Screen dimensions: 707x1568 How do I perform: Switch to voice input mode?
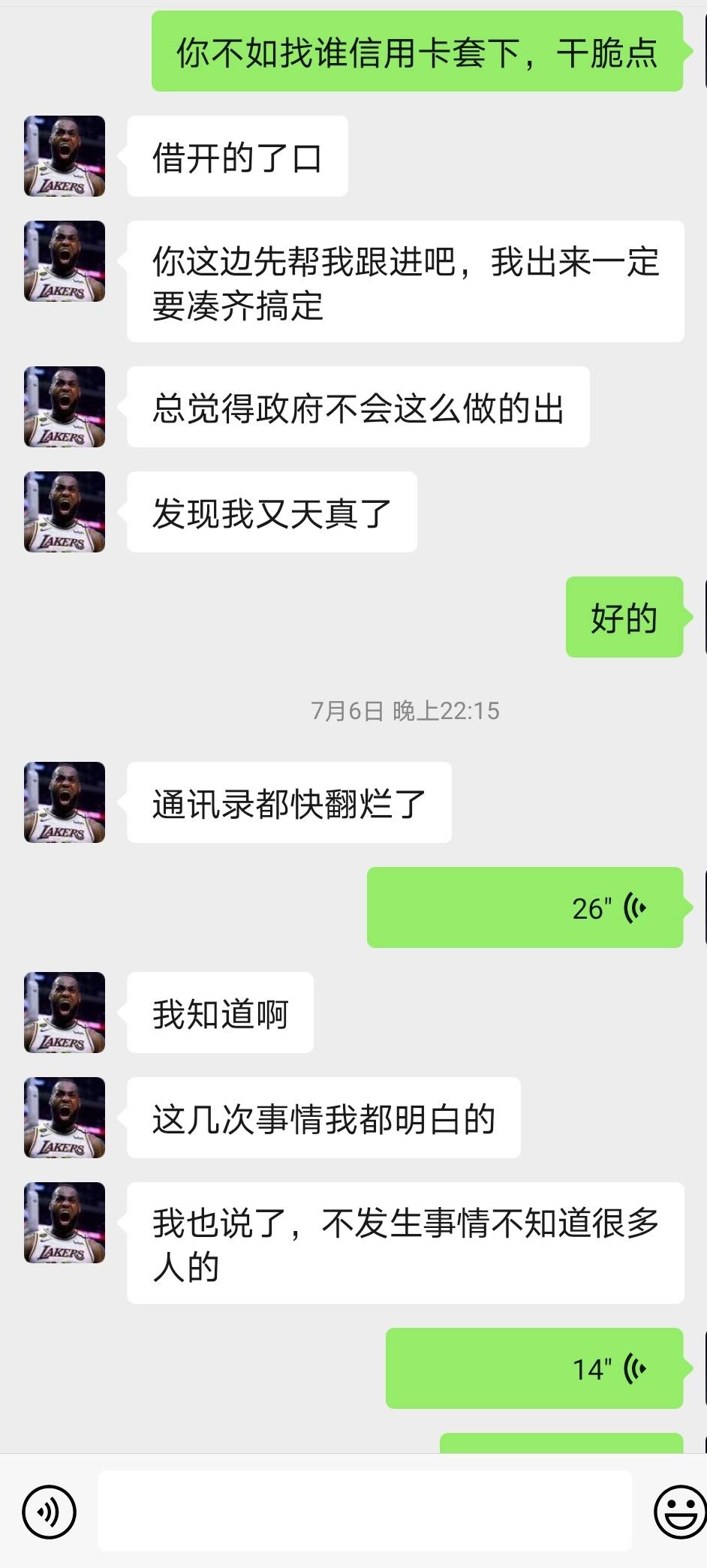(x=50, y=1512)
